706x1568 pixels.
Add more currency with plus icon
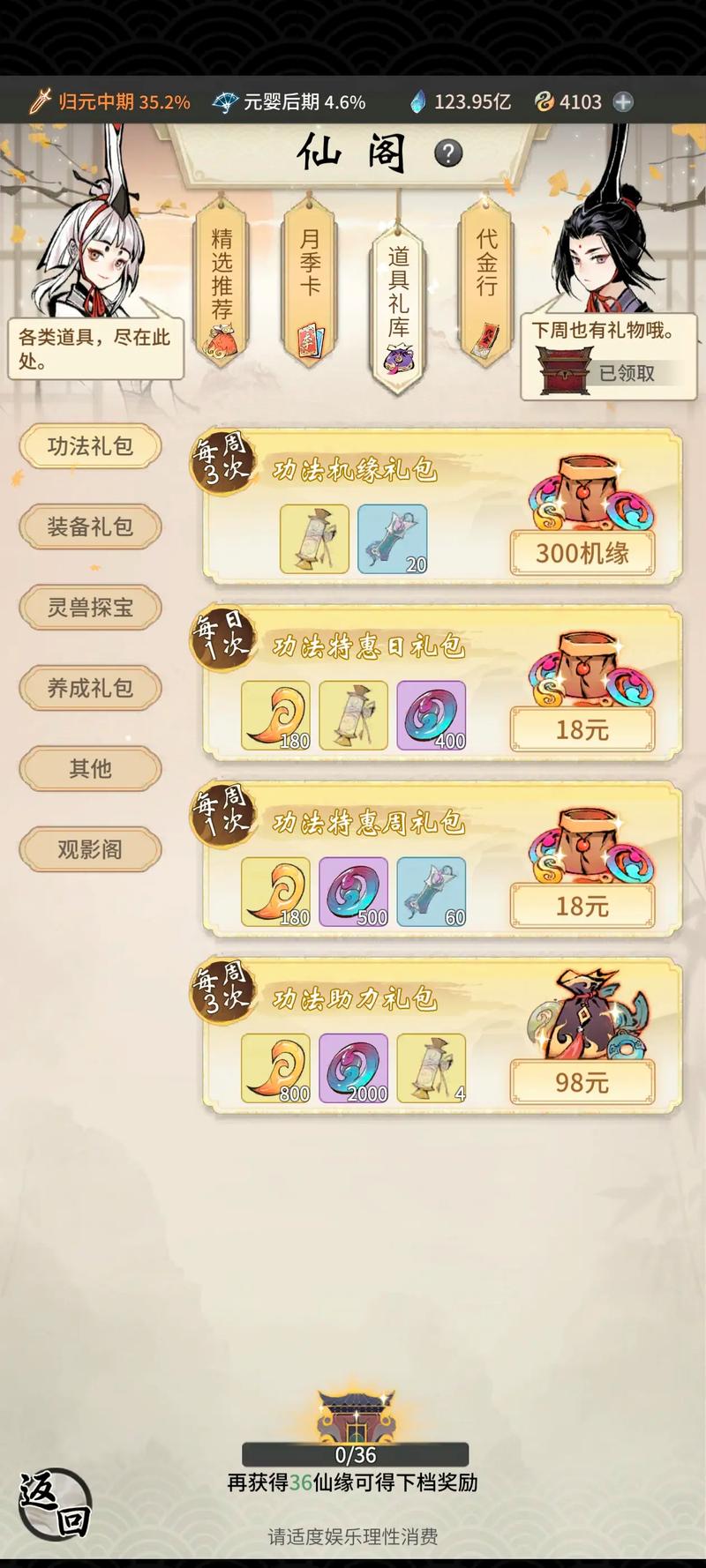pyautogui.click(x=623, y=102)
